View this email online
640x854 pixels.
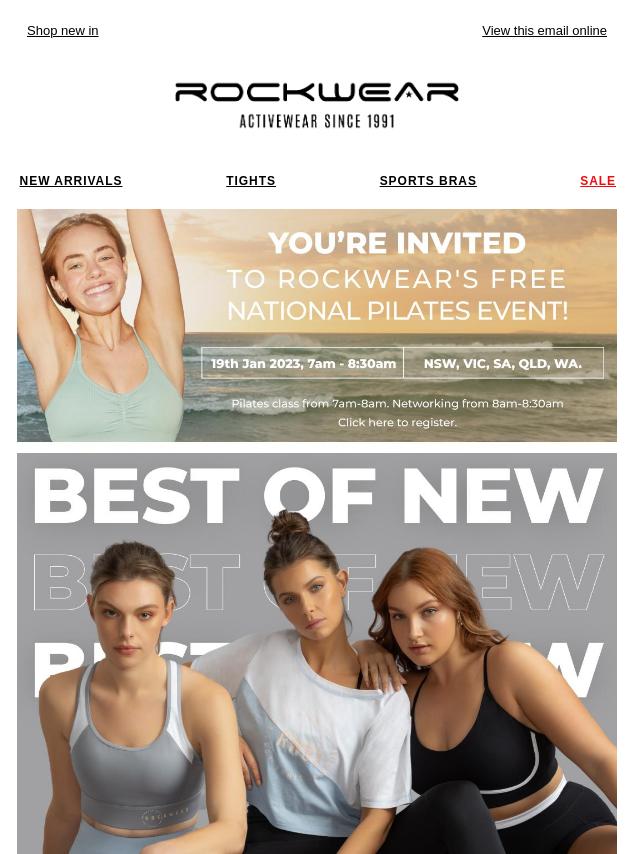click(x=544, y=31)
